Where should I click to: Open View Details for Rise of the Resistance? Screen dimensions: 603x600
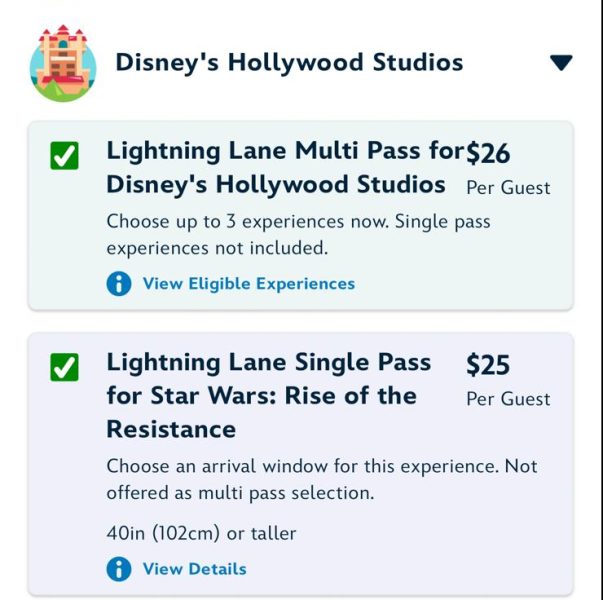click(194, 569)
